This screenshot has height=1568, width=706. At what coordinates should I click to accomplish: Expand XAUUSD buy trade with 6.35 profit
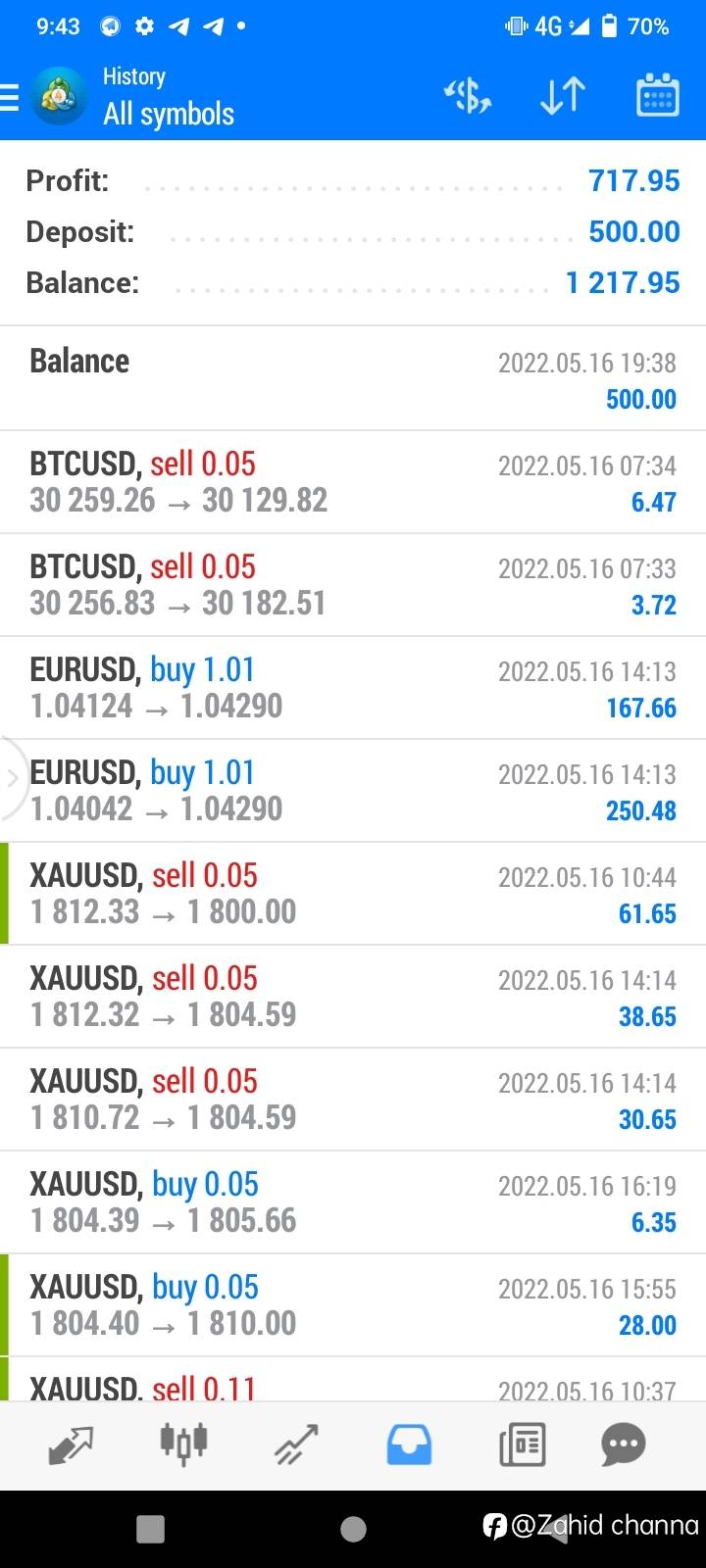353,1202
